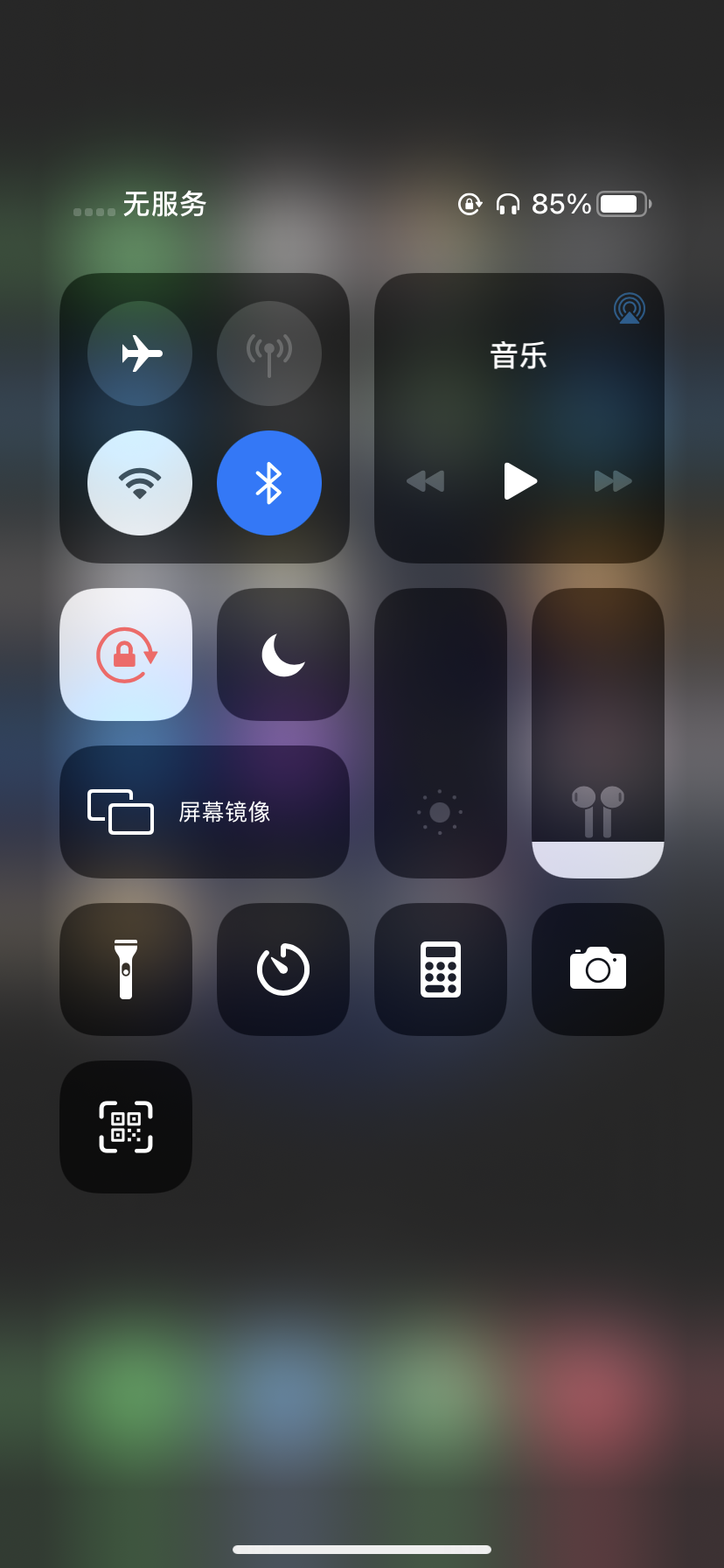Screen dimensions: 724x1568
Task: Skip to next track
Action: click(x=613, y=480)
